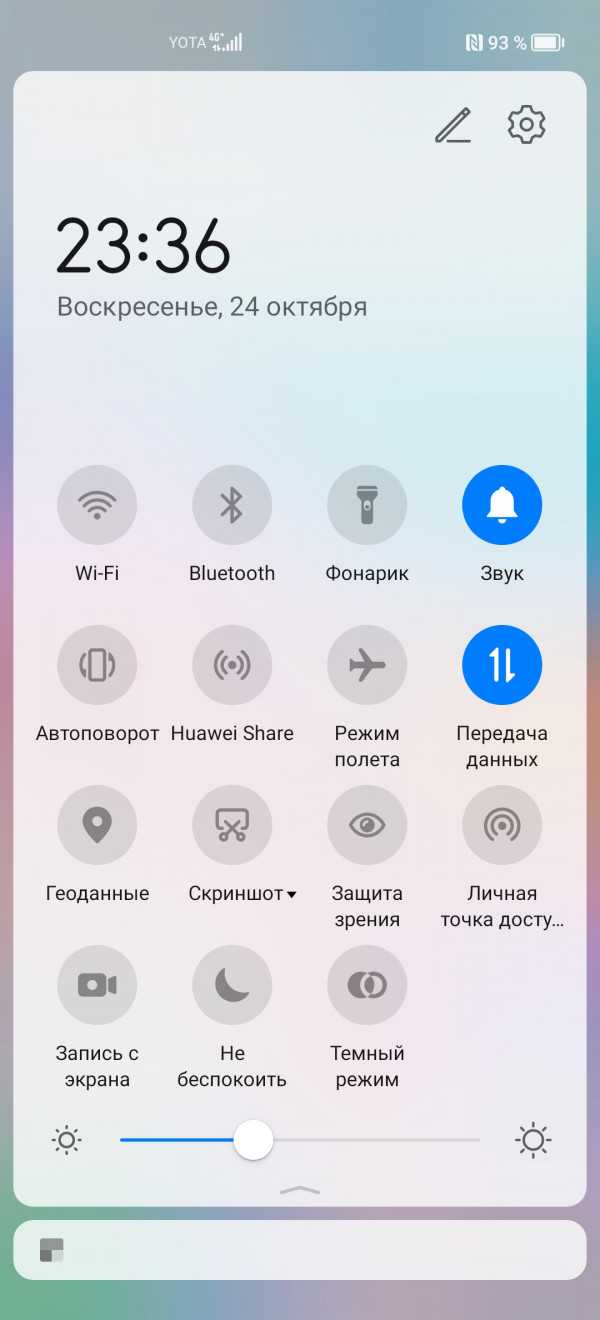
Task: Turn on Личная точка доступа hotspot
Action: [x=502, y=825]
